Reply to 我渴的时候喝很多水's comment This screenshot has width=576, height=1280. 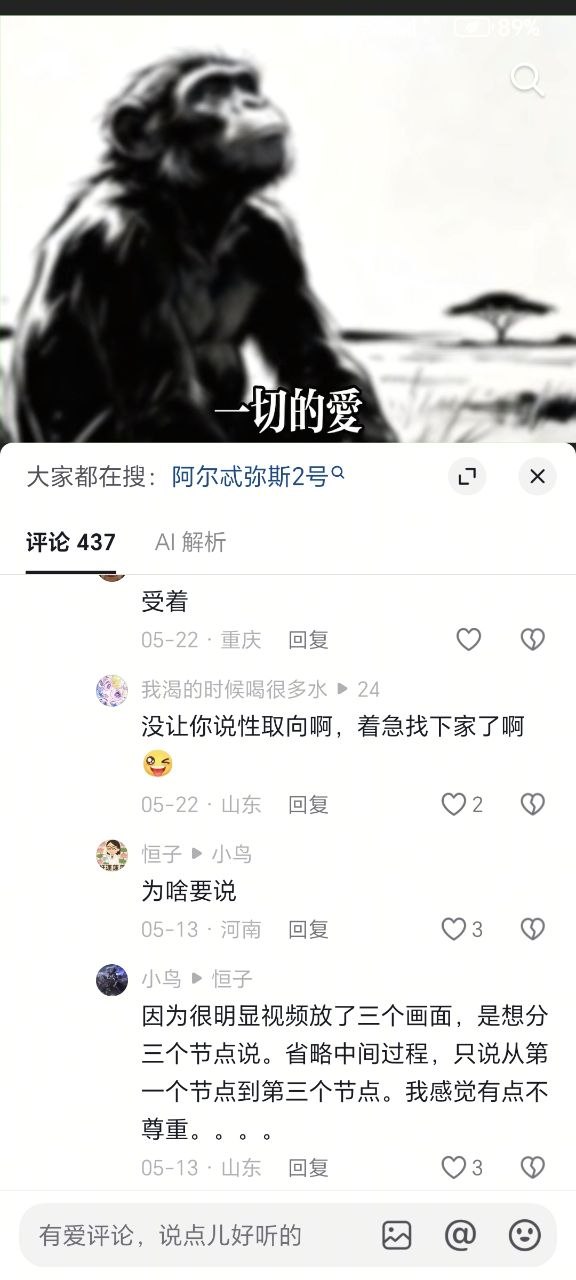[308, 804]
